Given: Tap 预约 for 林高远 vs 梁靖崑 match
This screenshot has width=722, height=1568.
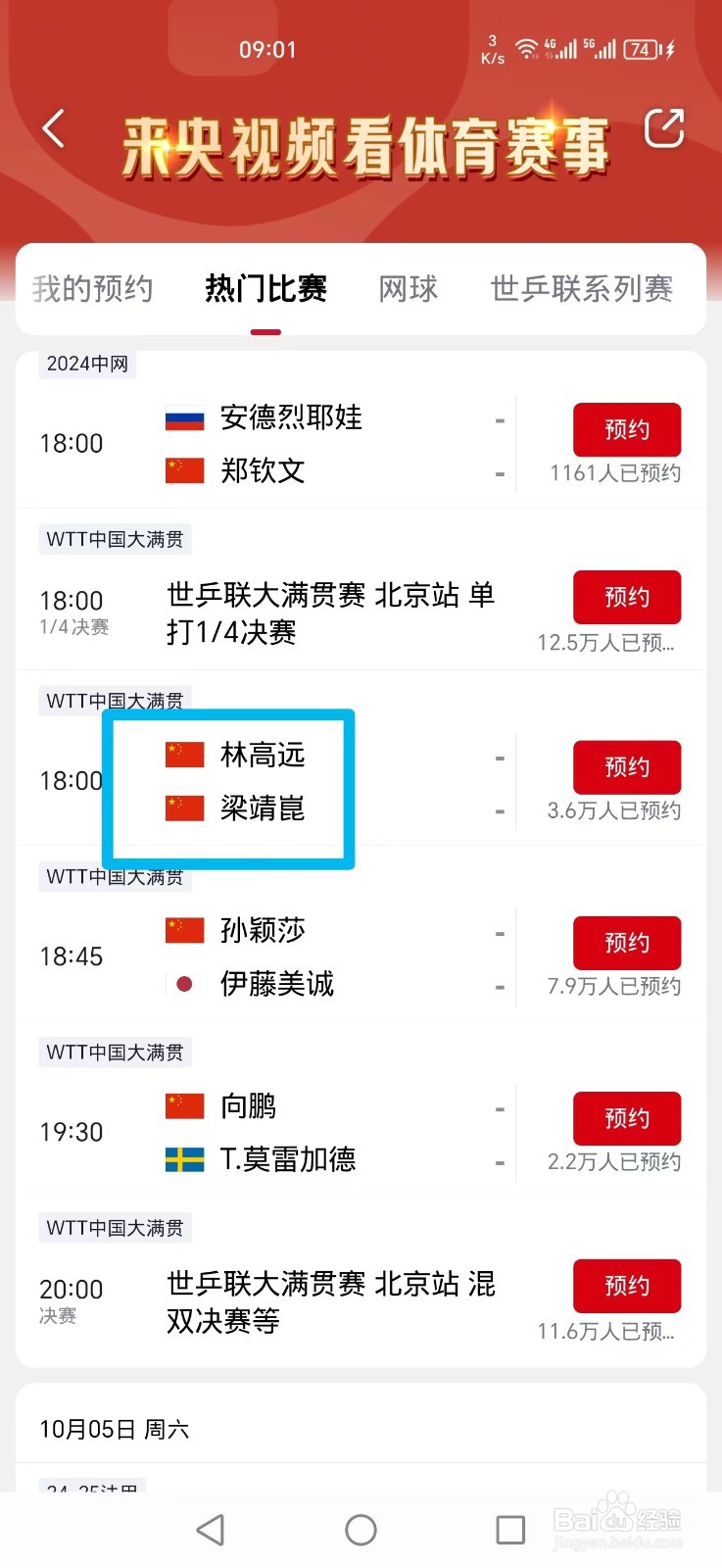Looking at the screenshot, I should pos(627,767).
